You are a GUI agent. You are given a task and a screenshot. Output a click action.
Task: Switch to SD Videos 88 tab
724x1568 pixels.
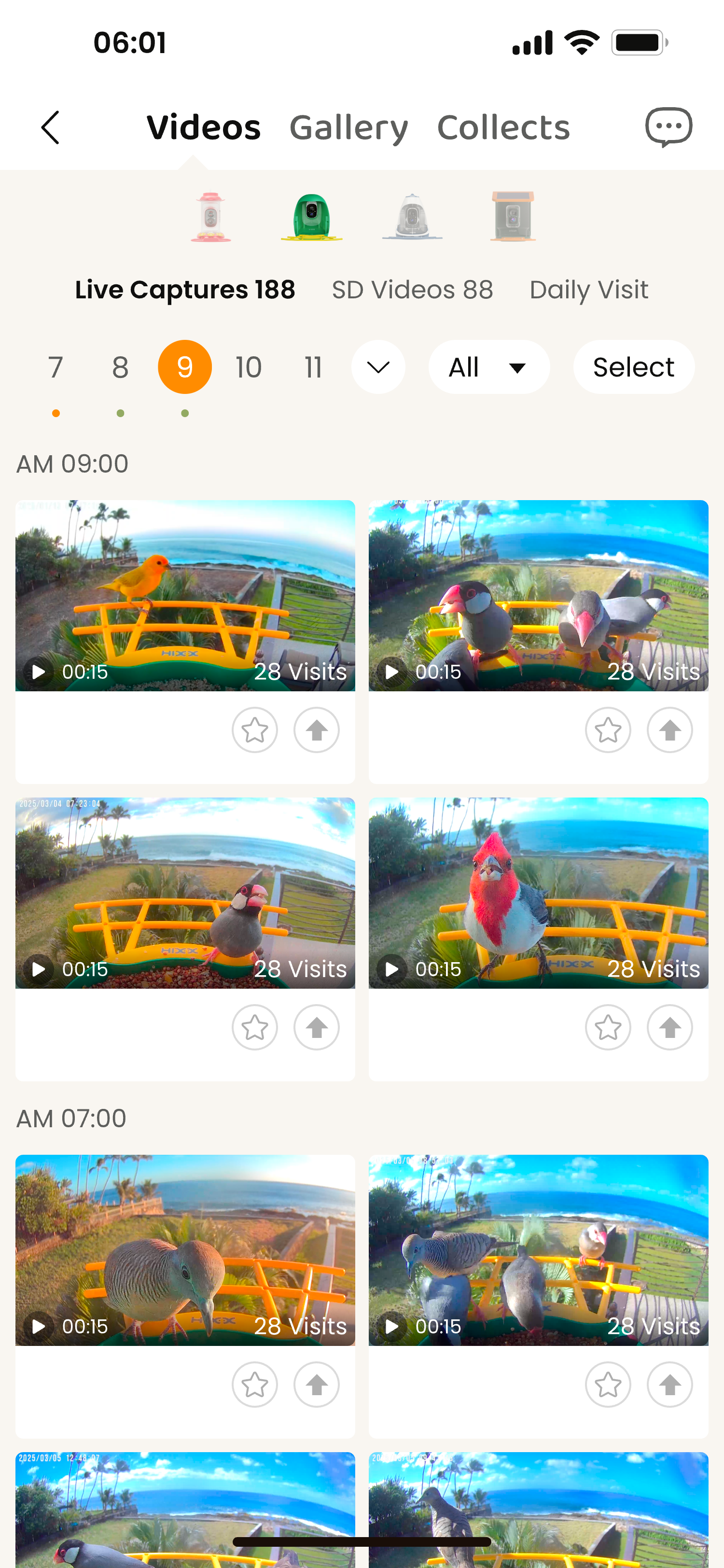[412, 290]
